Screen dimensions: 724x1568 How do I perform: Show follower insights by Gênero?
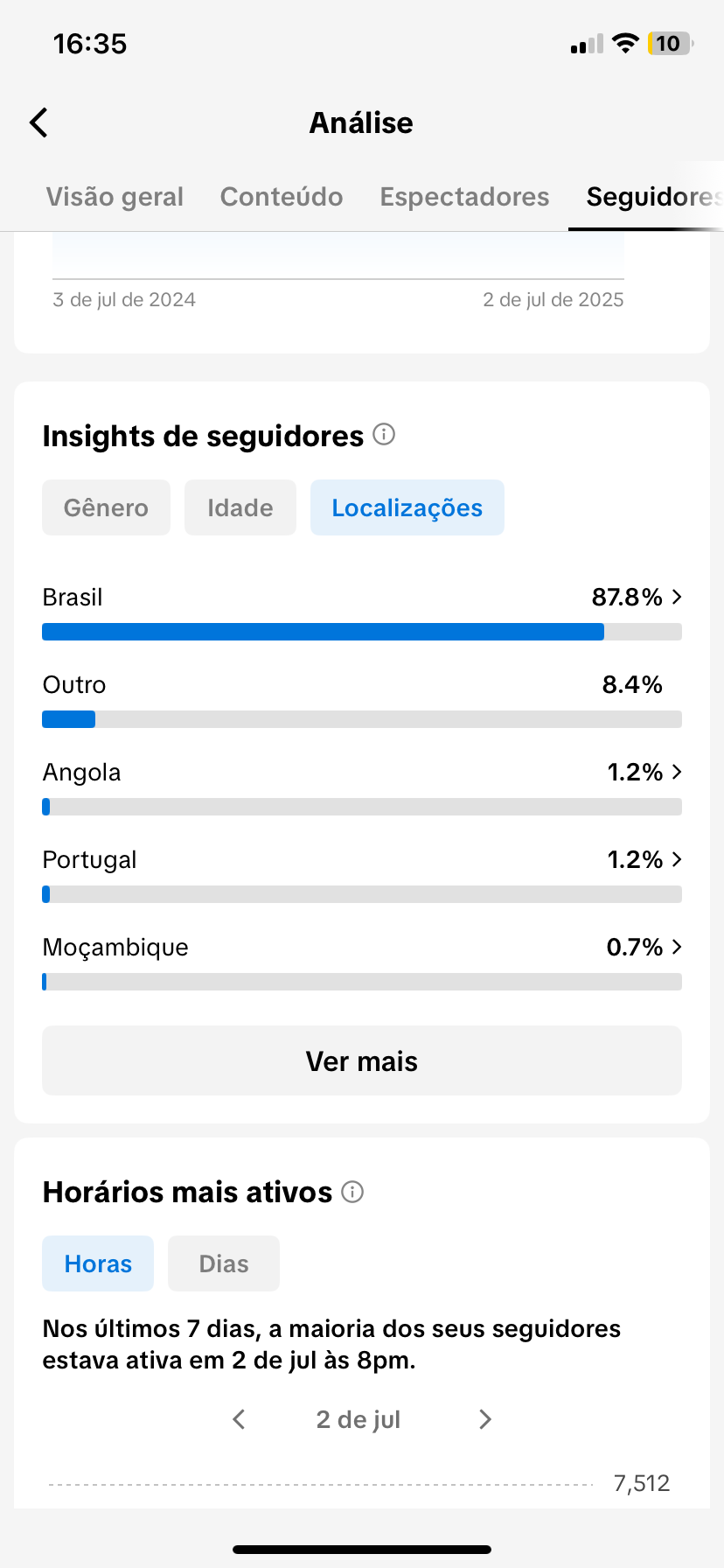106,507
